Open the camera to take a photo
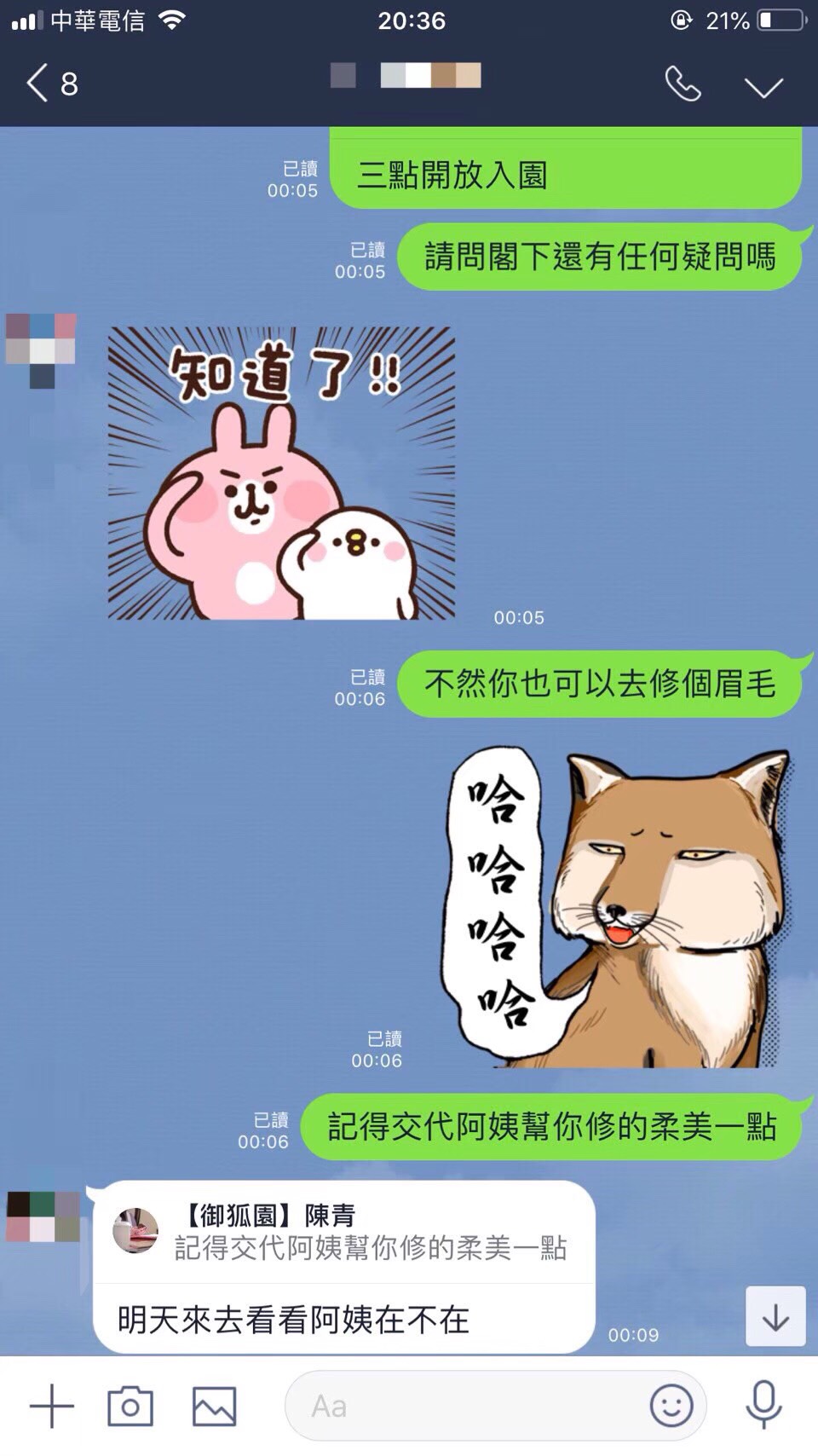Image resolution: width=818 pixels, height=1456 pixels. [130, 1406]
